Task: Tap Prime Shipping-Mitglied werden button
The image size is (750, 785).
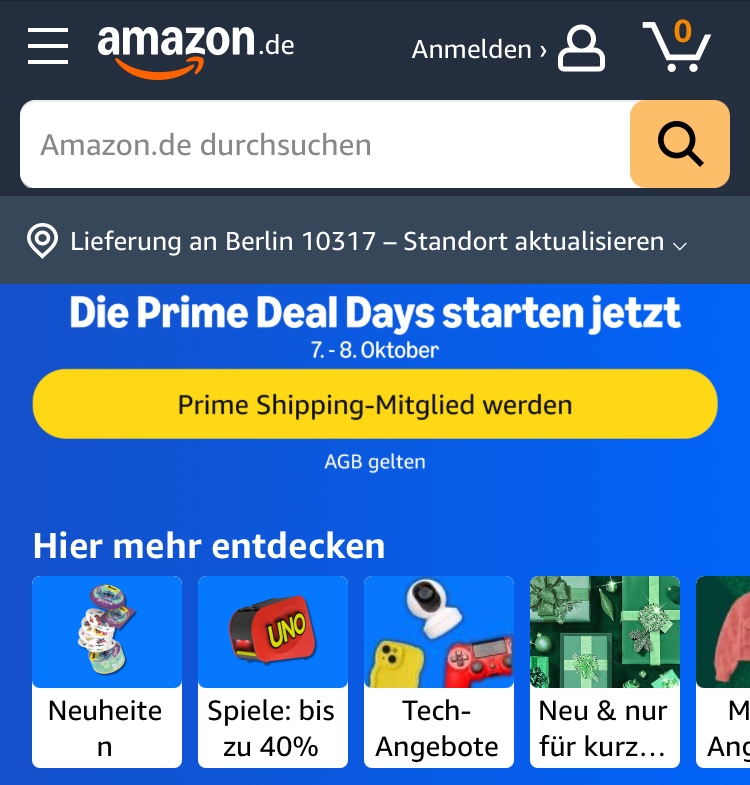Action: (375, 405)
